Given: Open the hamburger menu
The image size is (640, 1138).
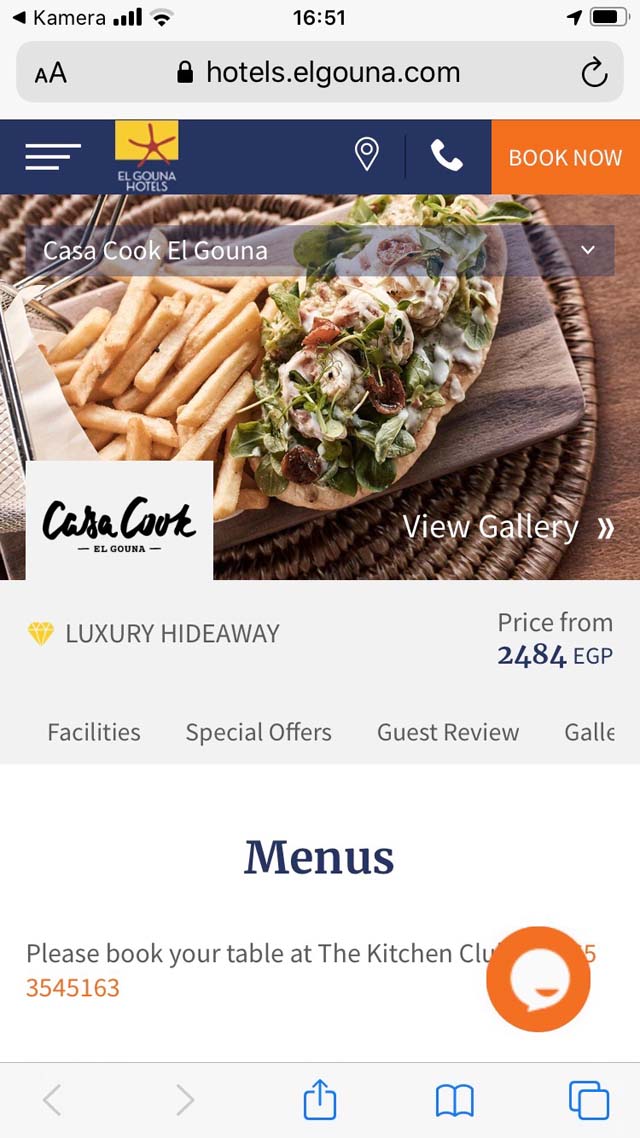Looking at the screenshot, I should (53, 157).
